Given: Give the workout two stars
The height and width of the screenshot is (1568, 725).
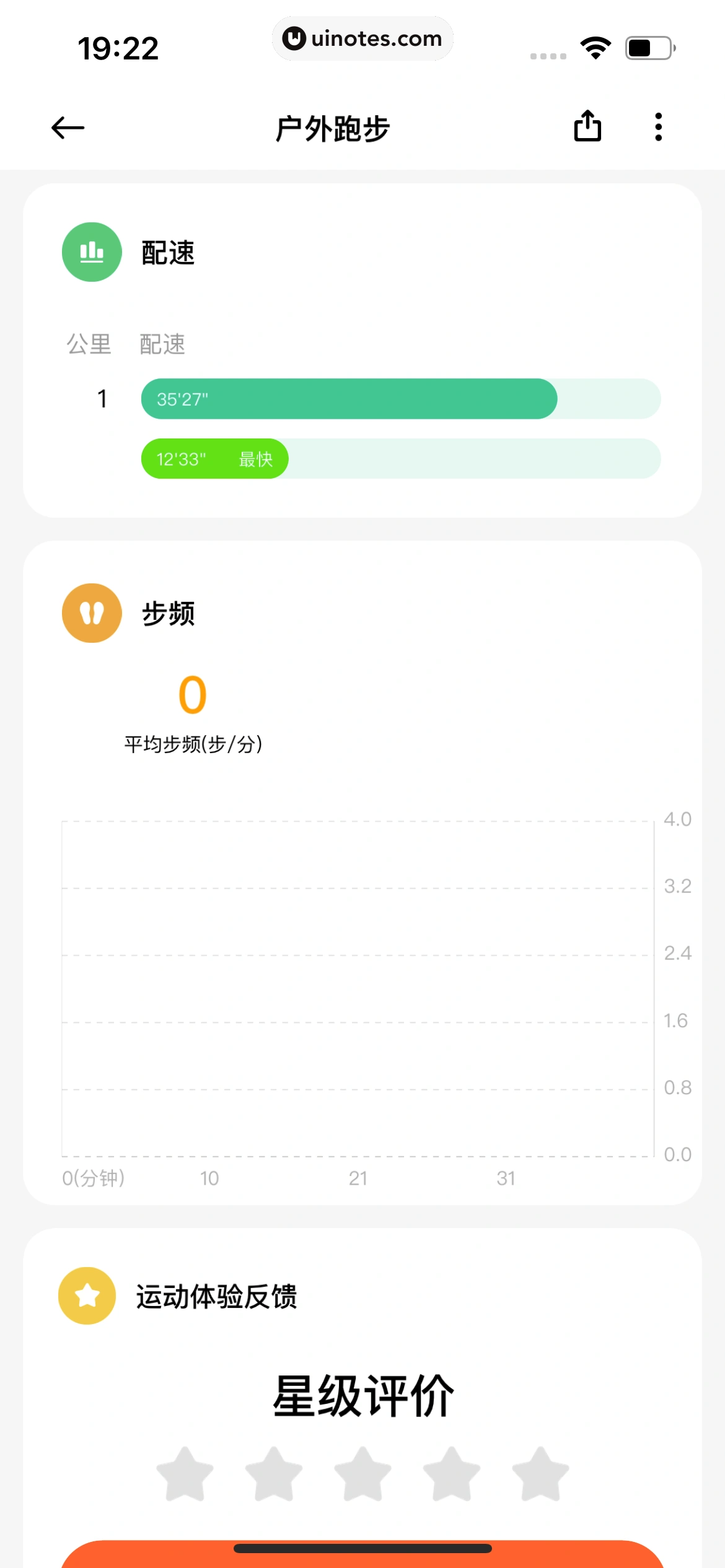Looking at the screenshot, I should [274, 1474].
